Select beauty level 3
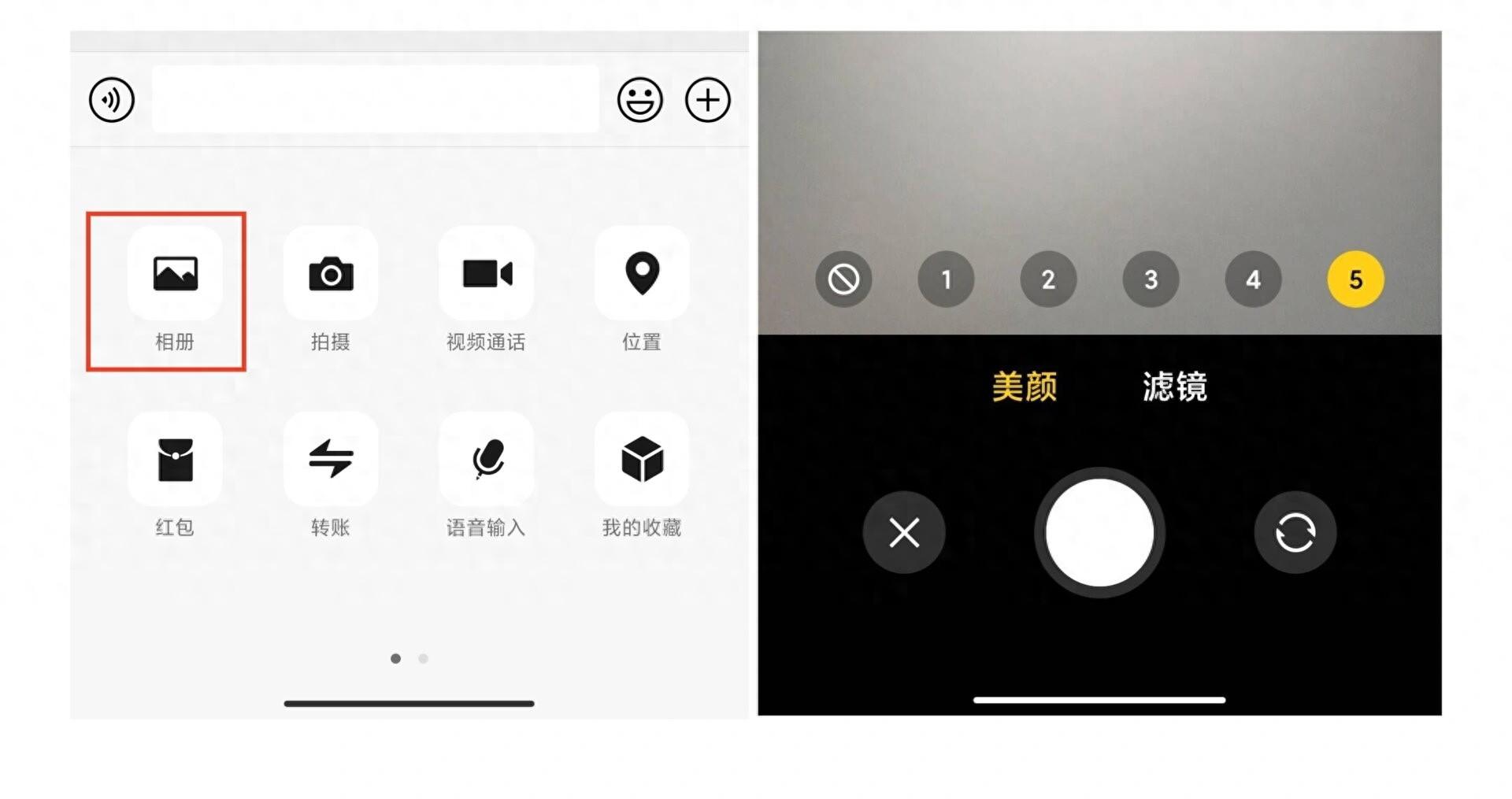The width and height of the screenshot is (1512, 799). 1151,279
